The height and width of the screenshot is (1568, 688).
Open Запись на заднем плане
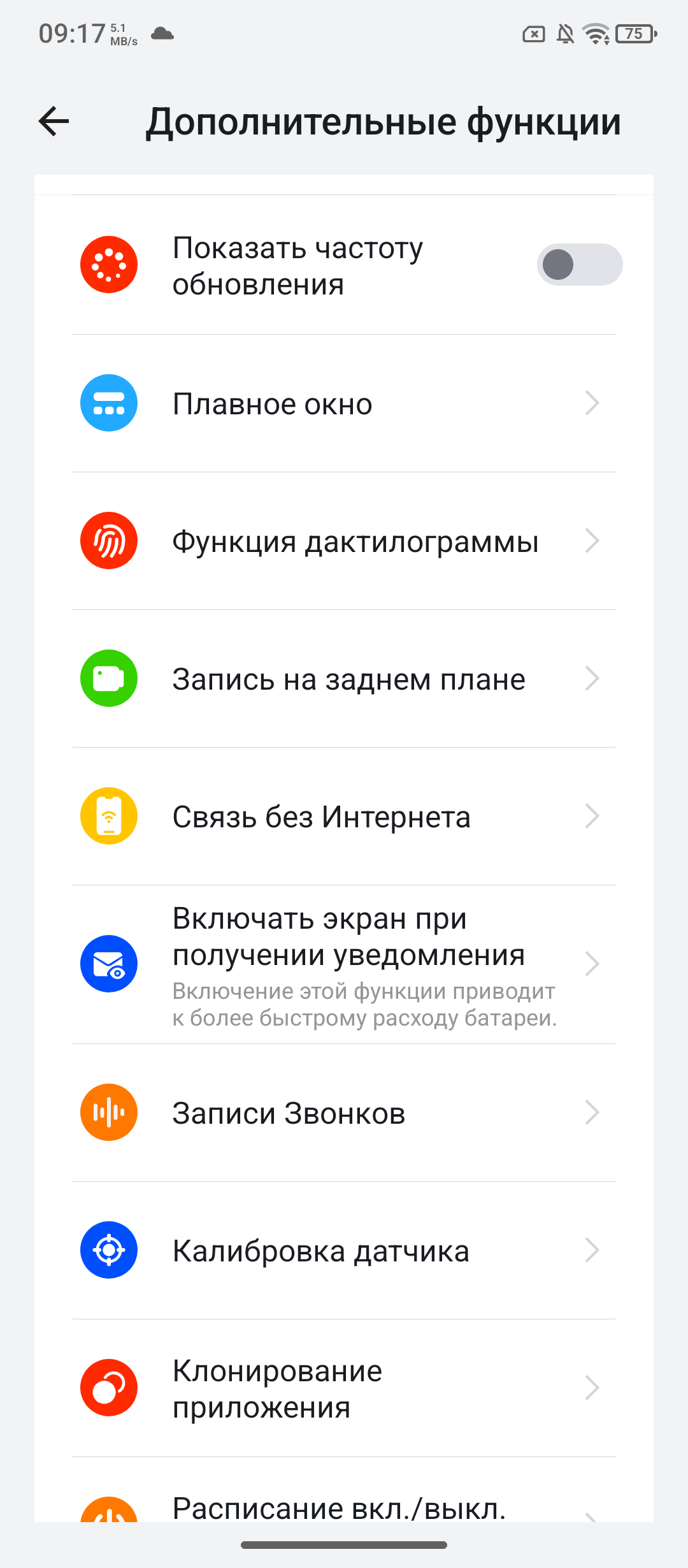click(344, 679)
